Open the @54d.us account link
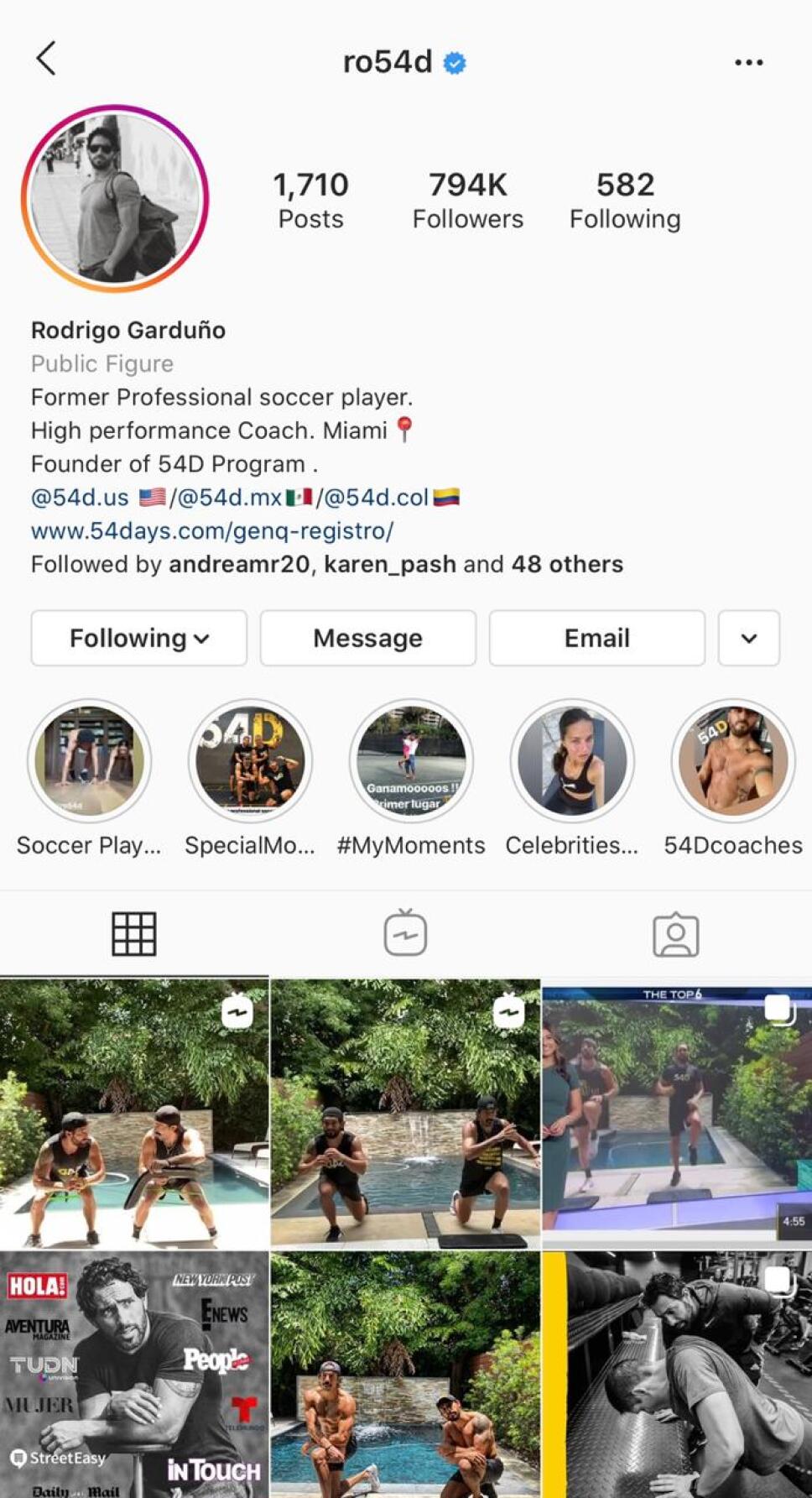The image size is (812, 1498). [80, 497]
